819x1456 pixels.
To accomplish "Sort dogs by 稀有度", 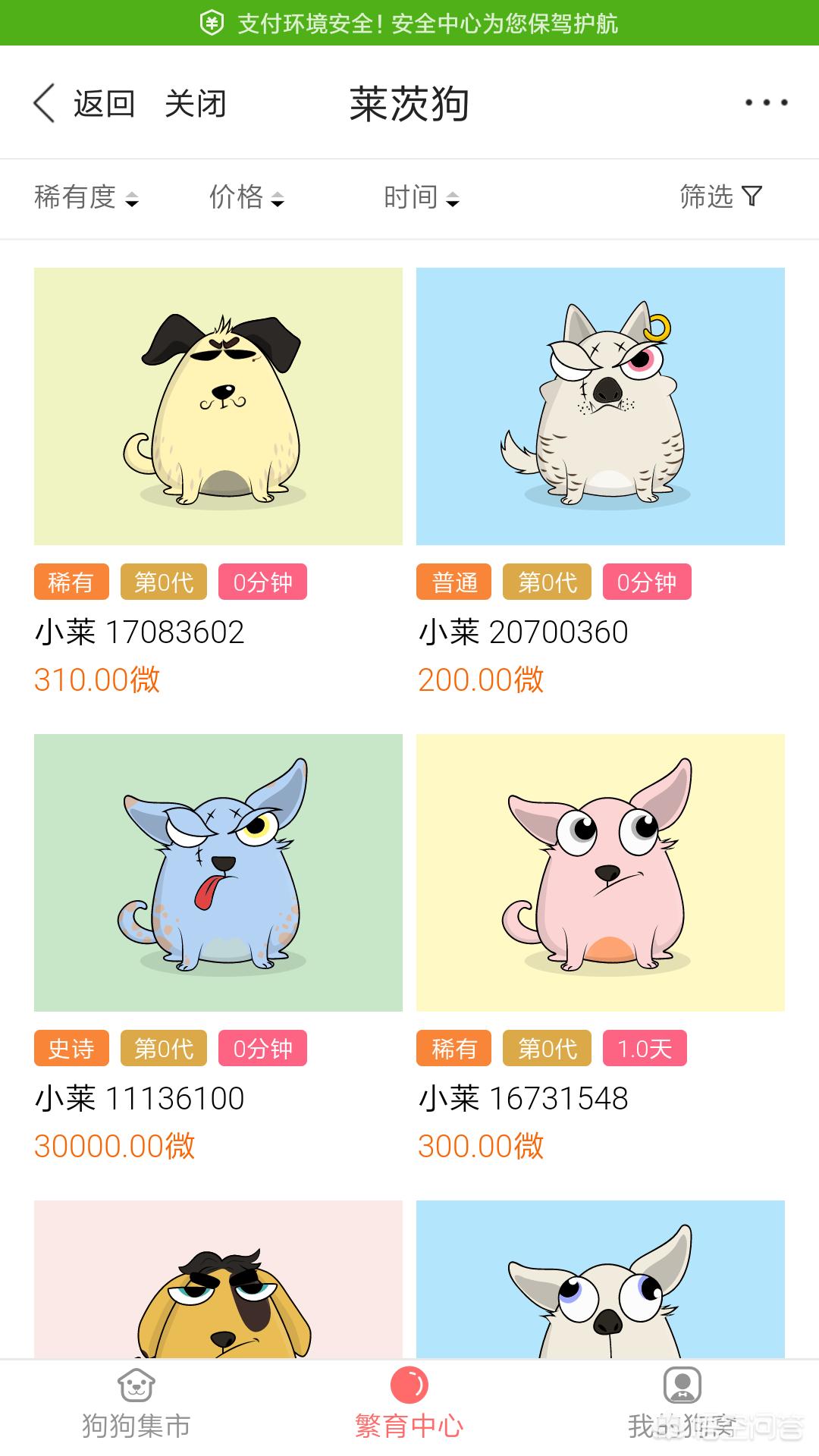I will click(86, 197).
